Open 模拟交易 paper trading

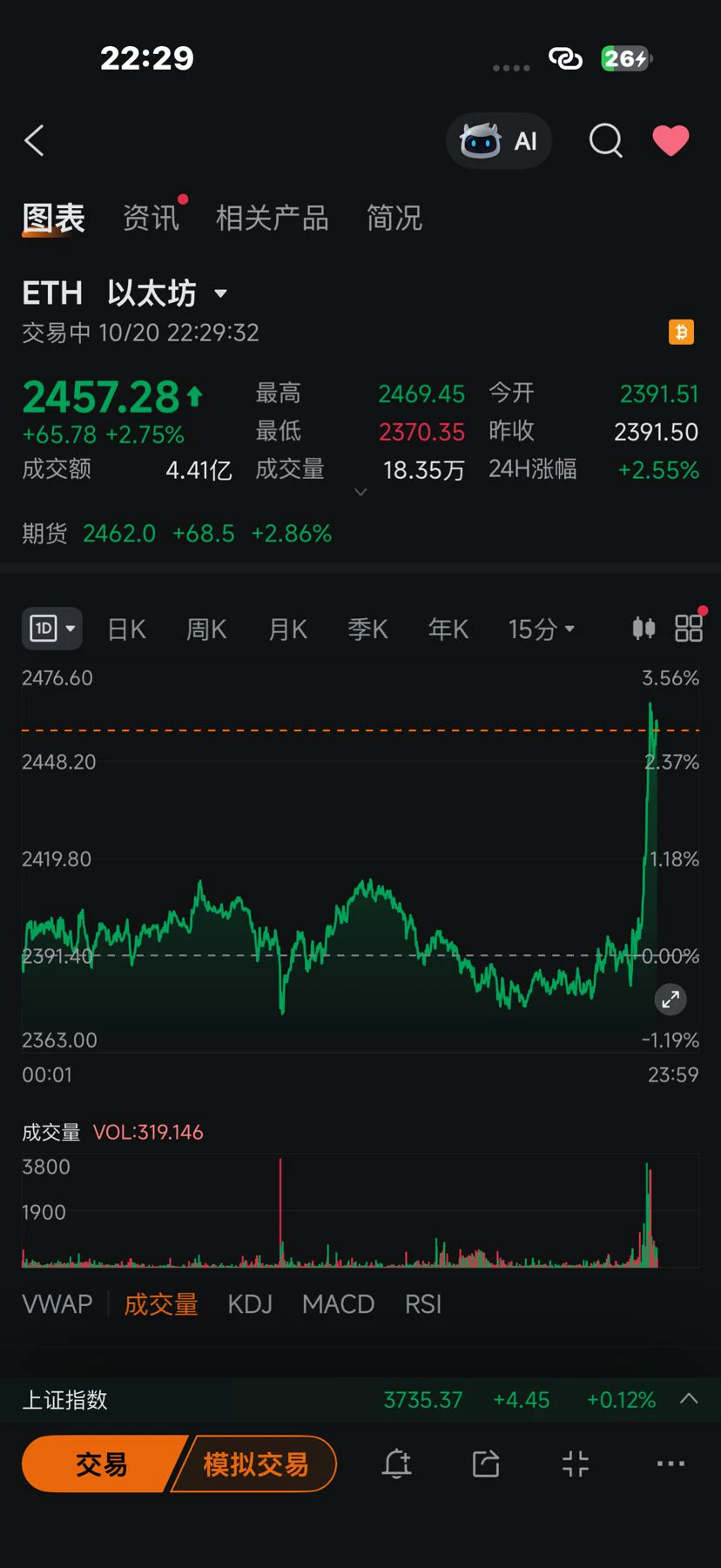coord(255,1464)
